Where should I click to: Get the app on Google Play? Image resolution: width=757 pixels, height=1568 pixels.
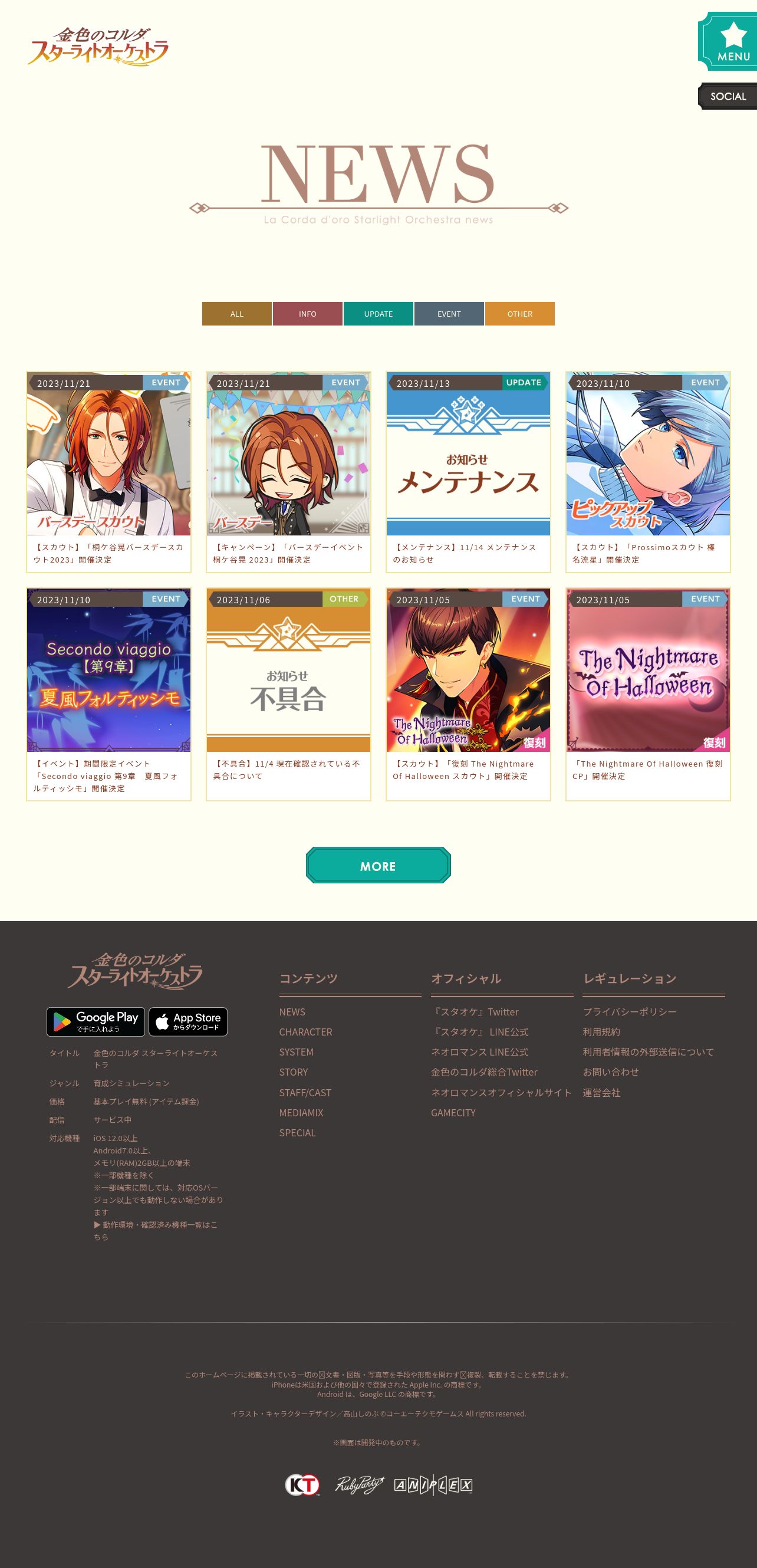(96, 1021)
